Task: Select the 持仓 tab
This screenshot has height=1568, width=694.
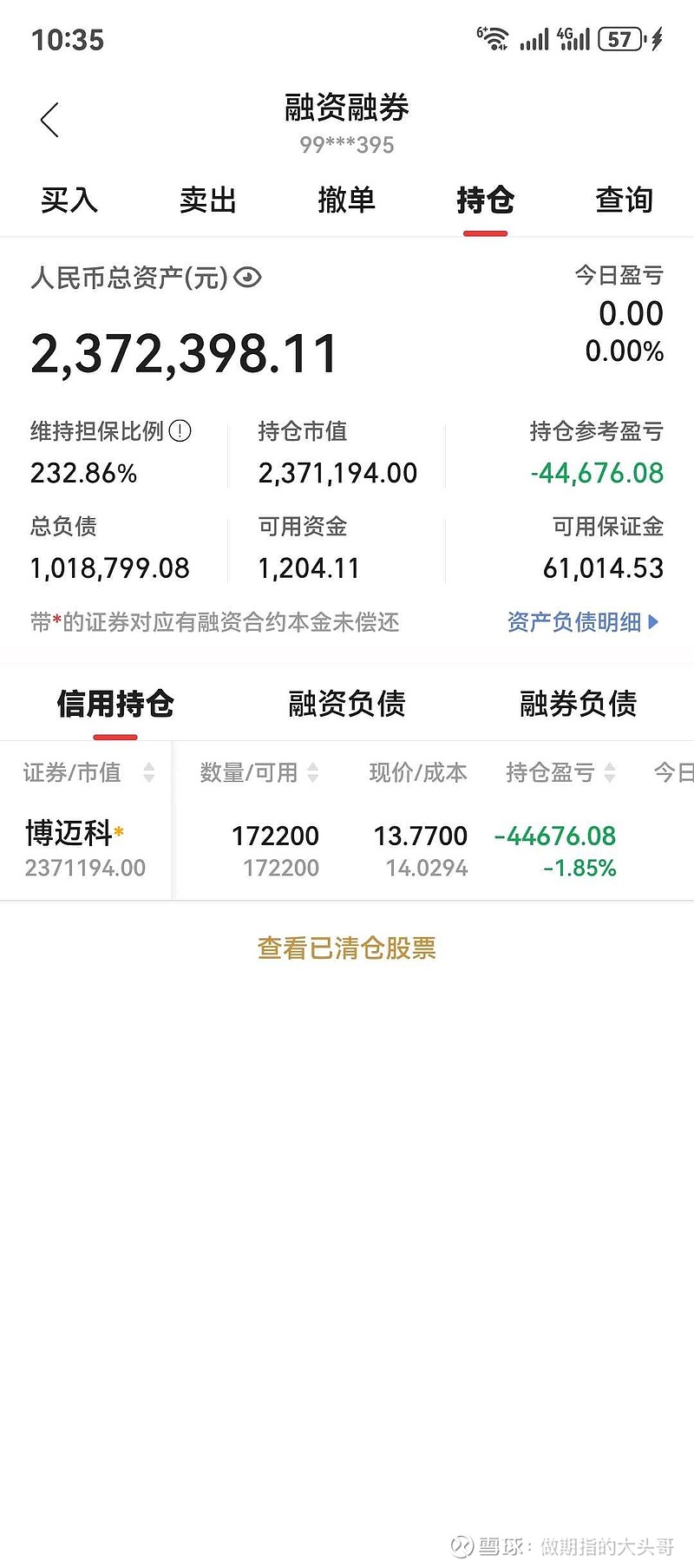Action: (485, 200)
